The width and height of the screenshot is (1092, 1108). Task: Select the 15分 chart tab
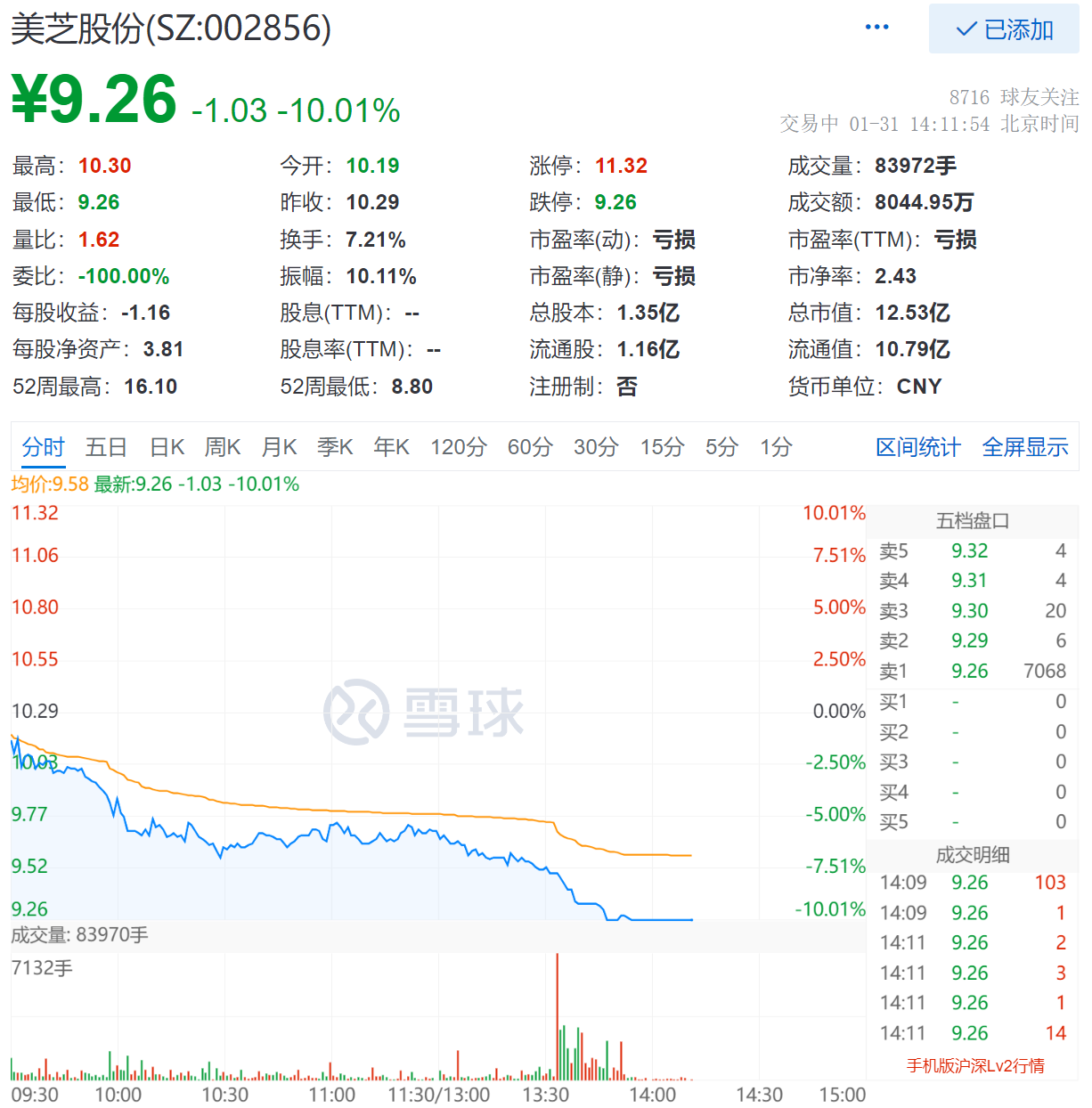(x=662, y=447)
